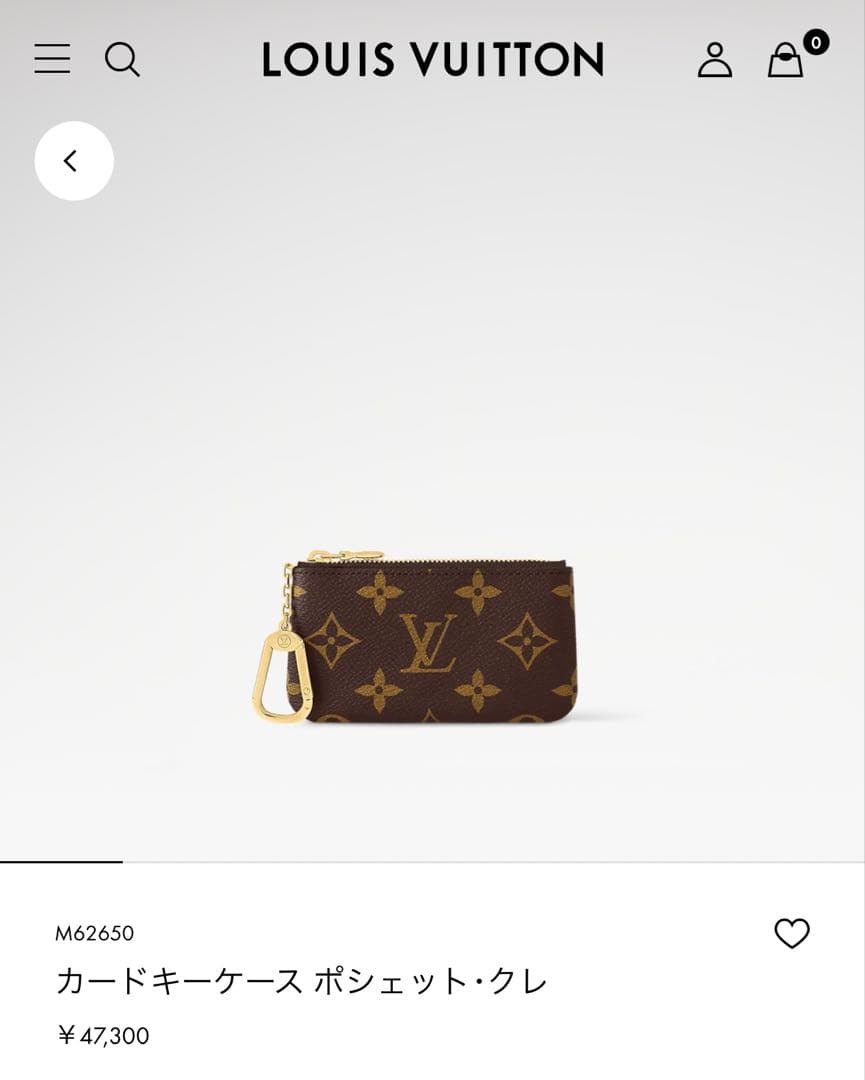View the shopping bag
The width and height of the screenshot is (865, 1080).
[787, 59]
